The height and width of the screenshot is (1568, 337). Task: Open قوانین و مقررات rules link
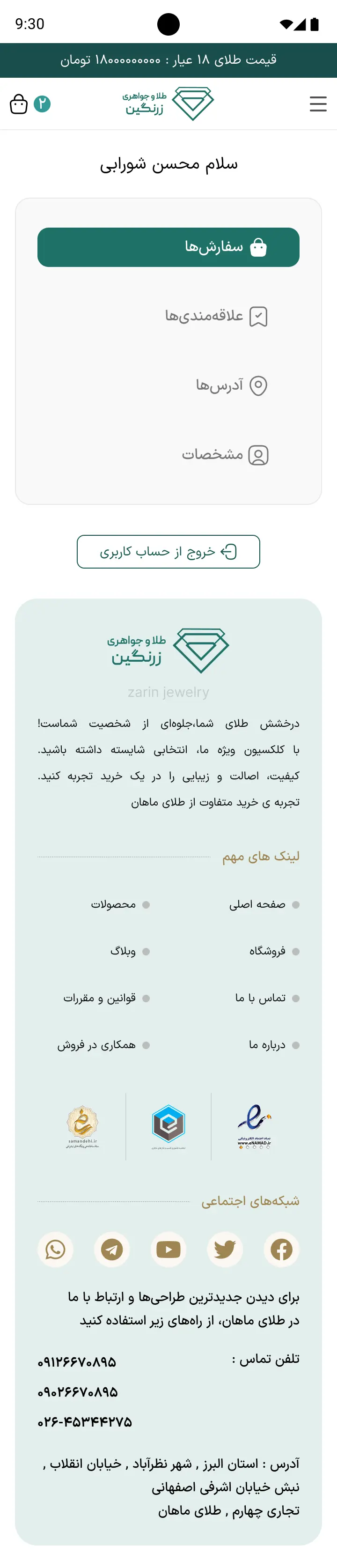pyautogui.click(x=99, y=998)
